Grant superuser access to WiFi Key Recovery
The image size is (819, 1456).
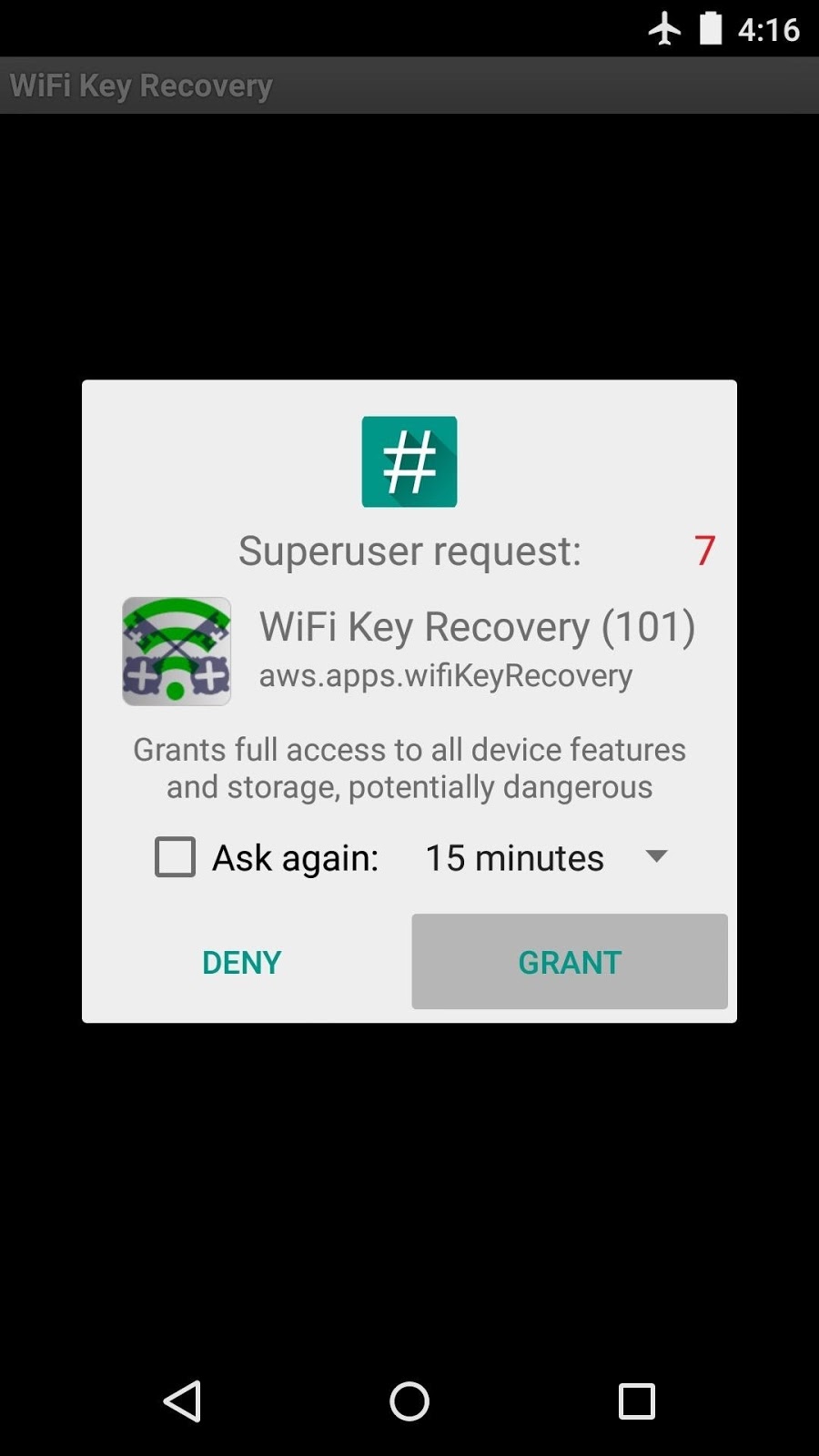pos(570,961)
